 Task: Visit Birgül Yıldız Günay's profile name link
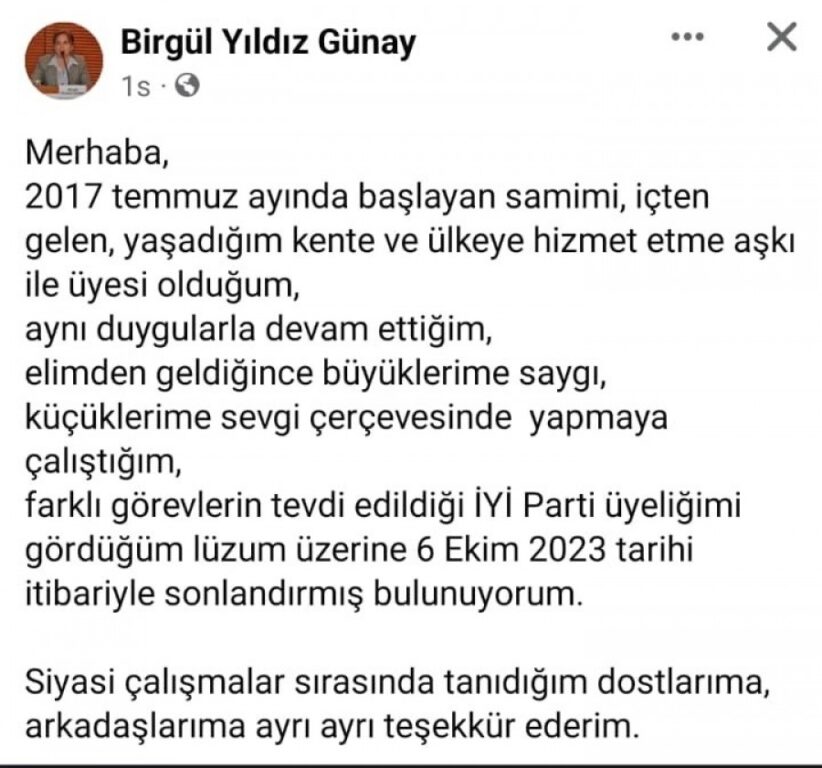(267, 42)
